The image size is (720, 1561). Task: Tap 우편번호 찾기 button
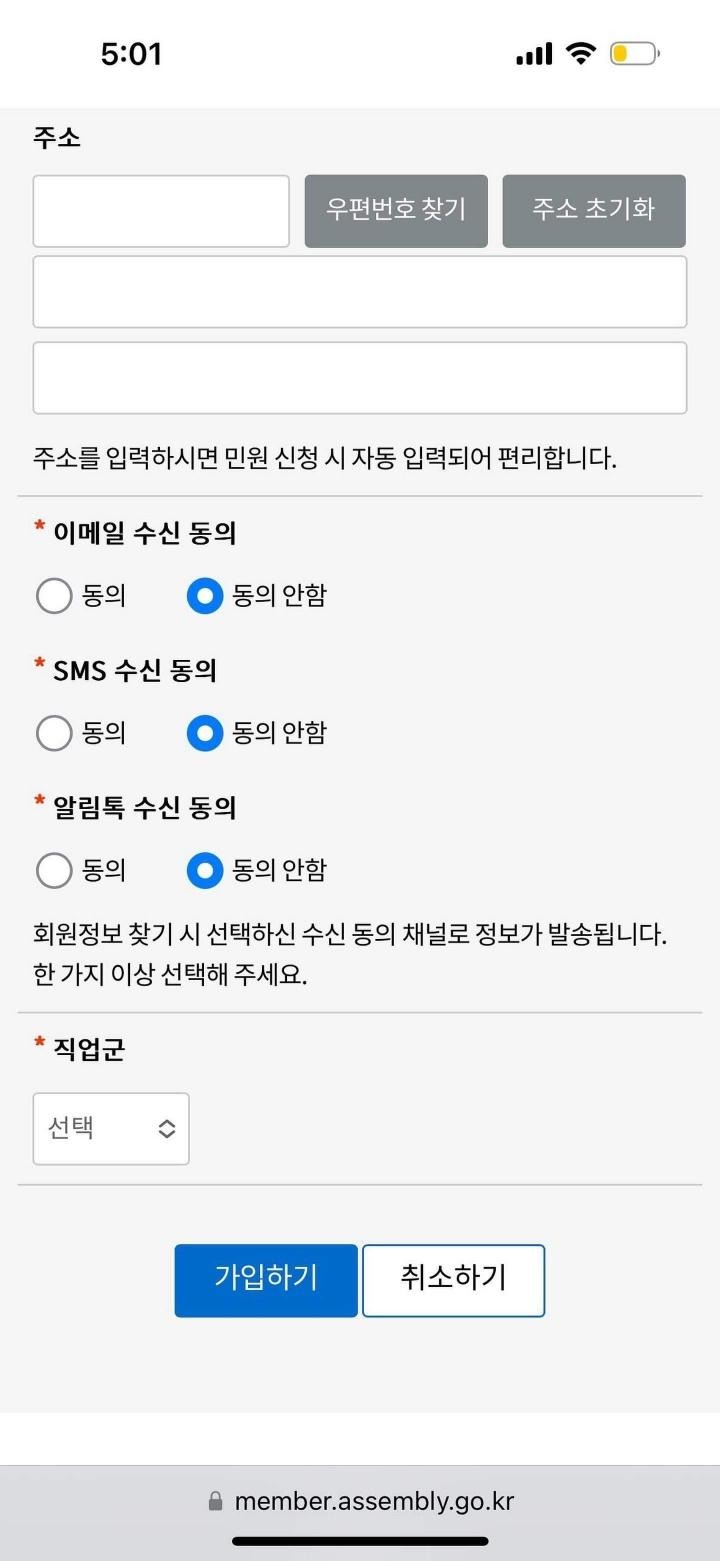click(396, 211)
